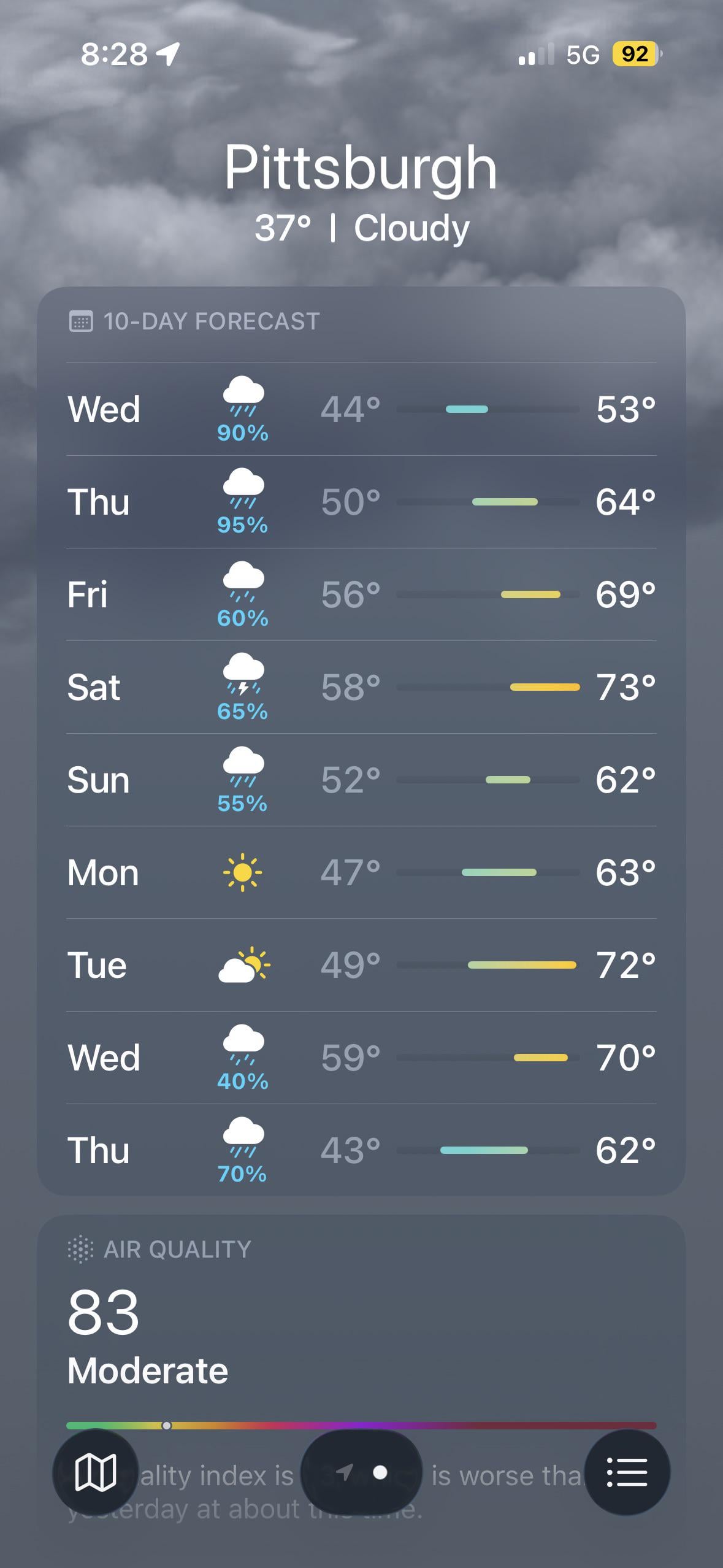View Monday's sunny forecast
Screen dimensions: 723x1568
click(361, 872)
